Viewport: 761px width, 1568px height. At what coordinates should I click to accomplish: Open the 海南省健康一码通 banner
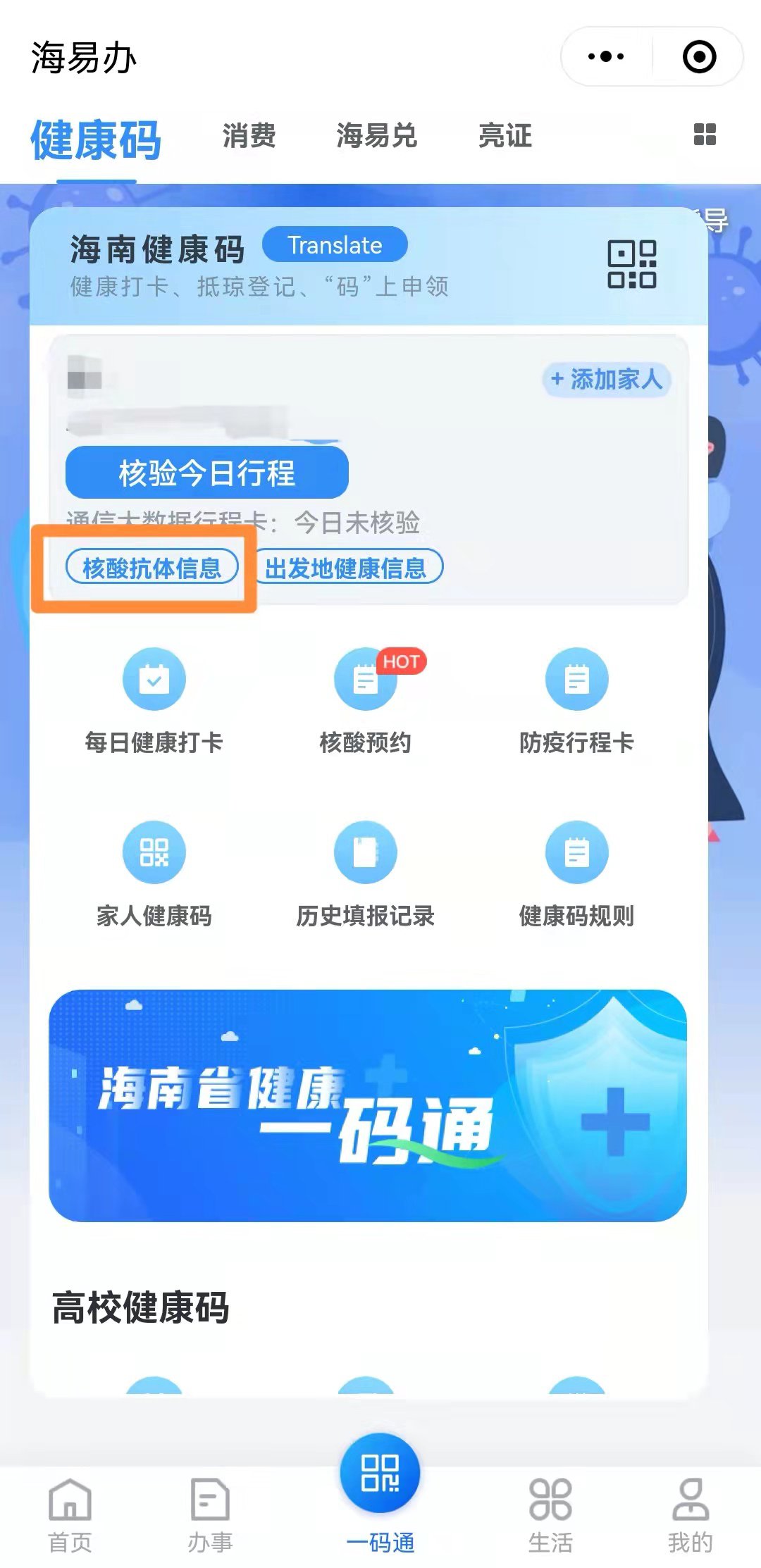pos(367,1105)
